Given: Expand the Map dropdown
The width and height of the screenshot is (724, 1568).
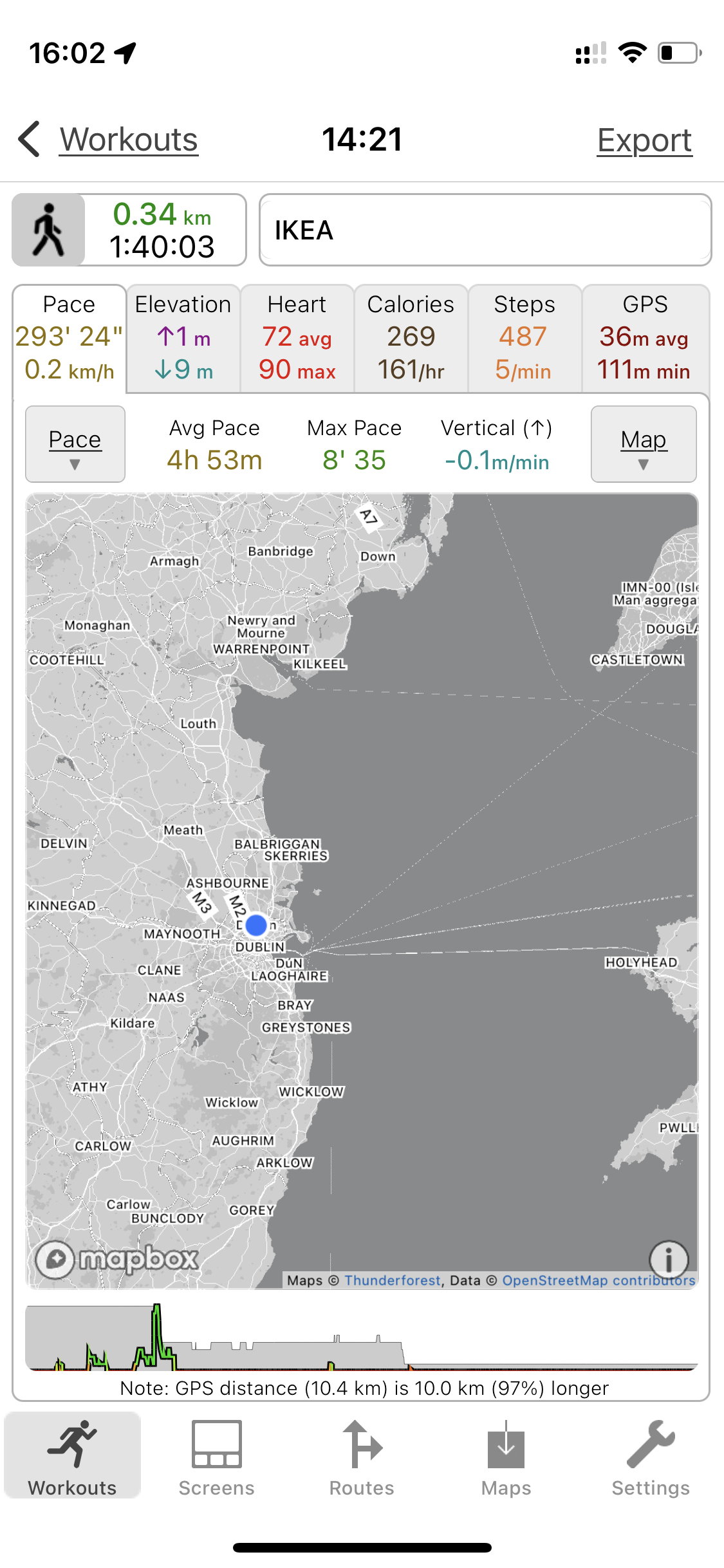Looking at the screenshot, I should pos(644,444).
